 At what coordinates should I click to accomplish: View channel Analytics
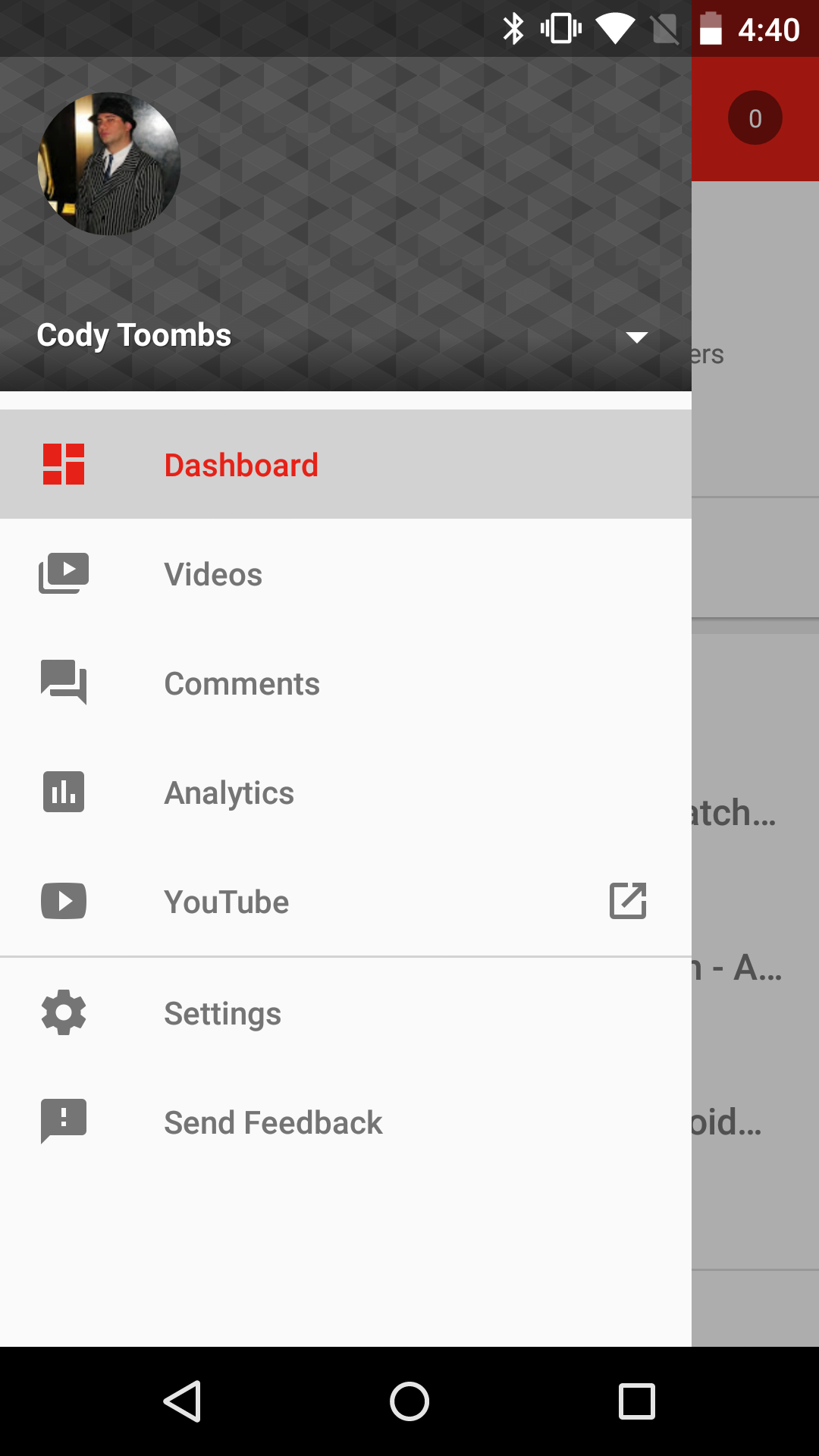pyautogui.click(x=346, y=792)
